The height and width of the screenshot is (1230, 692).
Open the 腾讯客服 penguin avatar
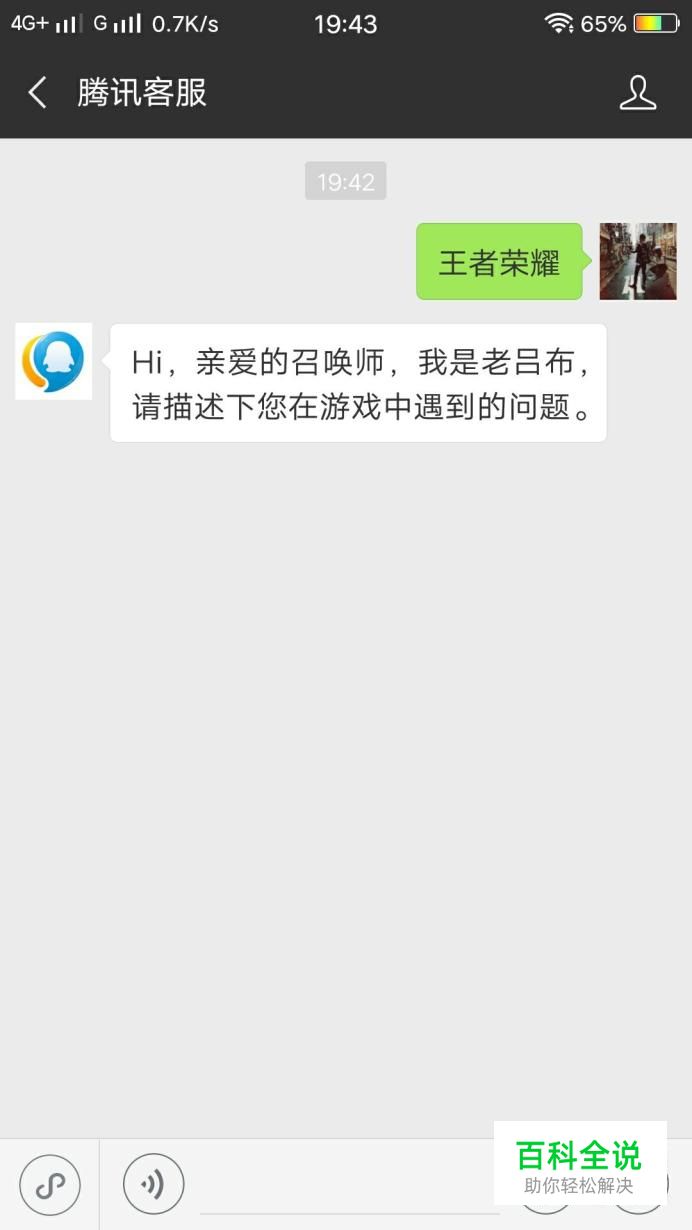[54, 361]
